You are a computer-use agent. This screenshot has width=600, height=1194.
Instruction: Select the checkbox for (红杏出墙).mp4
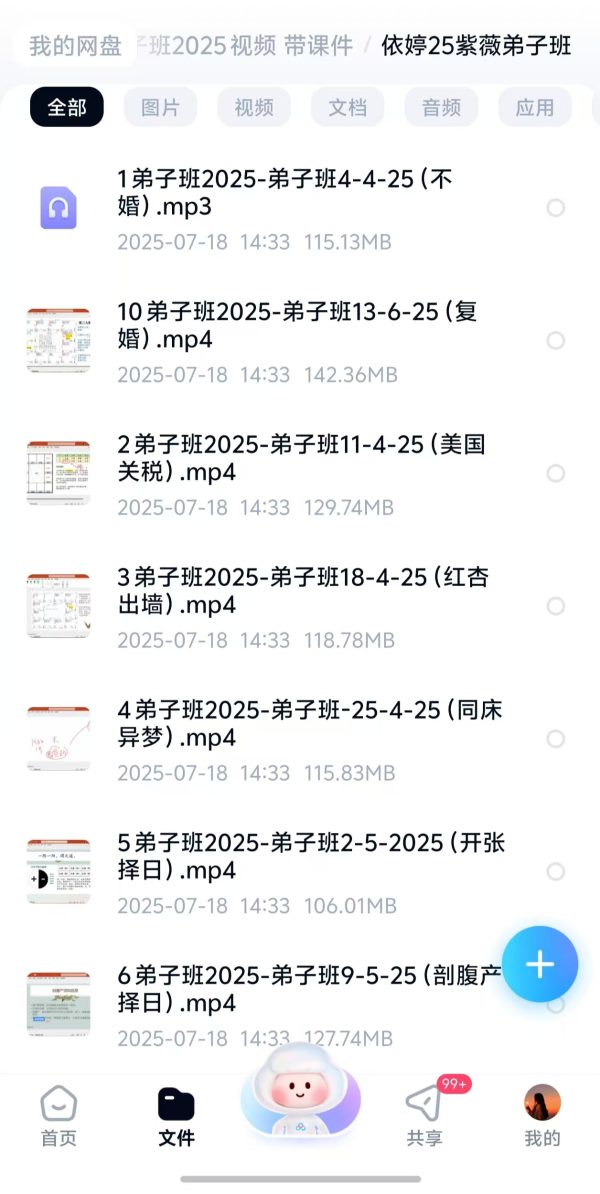[556, 606]
